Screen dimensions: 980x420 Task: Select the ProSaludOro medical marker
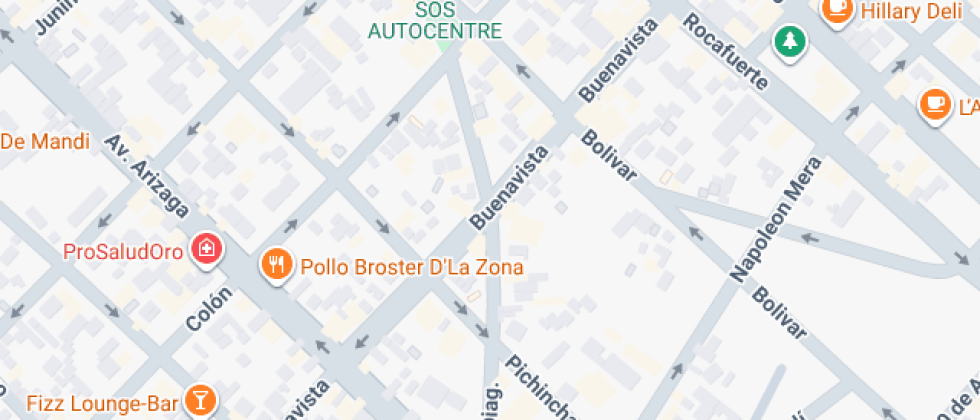coord(207,249)
